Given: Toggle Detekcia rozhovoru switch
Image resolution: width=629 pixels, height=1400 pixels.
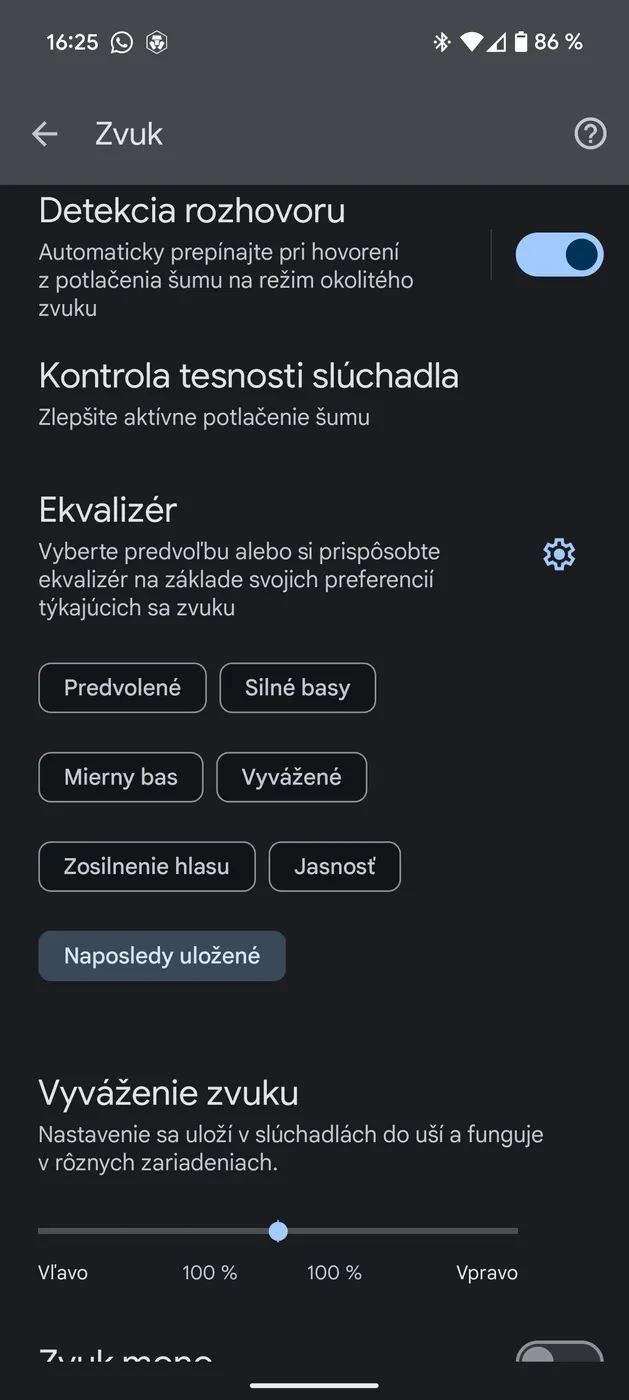Looking at the screenshot, I should point(559,255).
